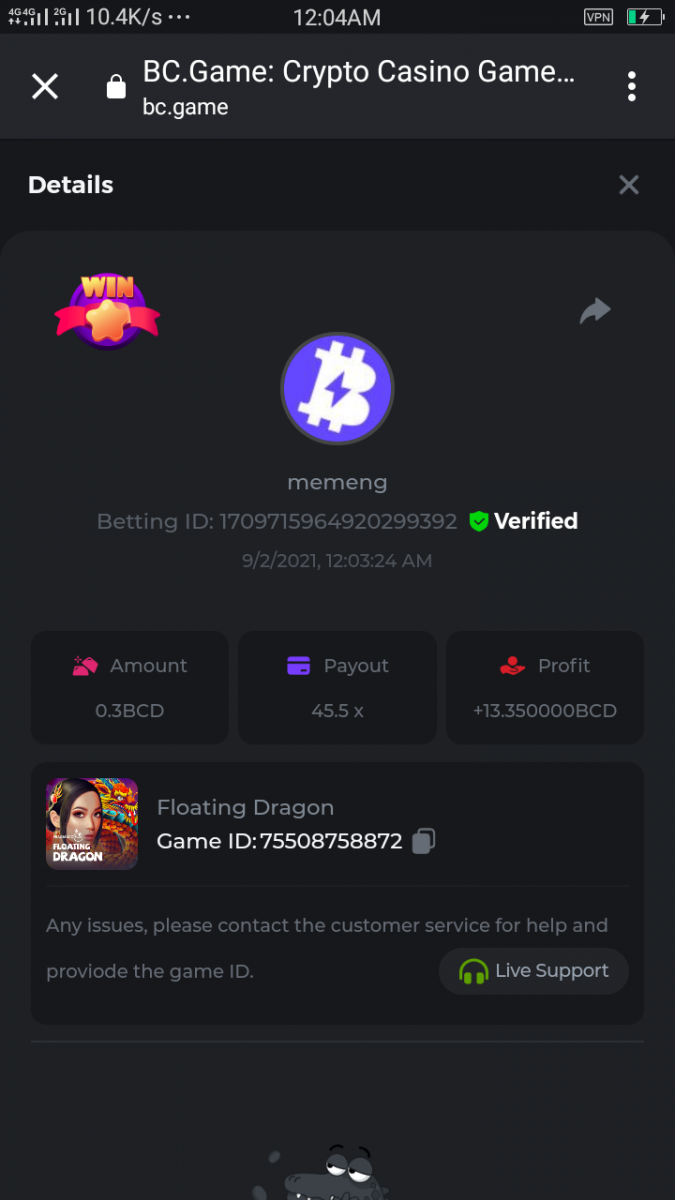Close the browser custom tab

pos(45,87)
